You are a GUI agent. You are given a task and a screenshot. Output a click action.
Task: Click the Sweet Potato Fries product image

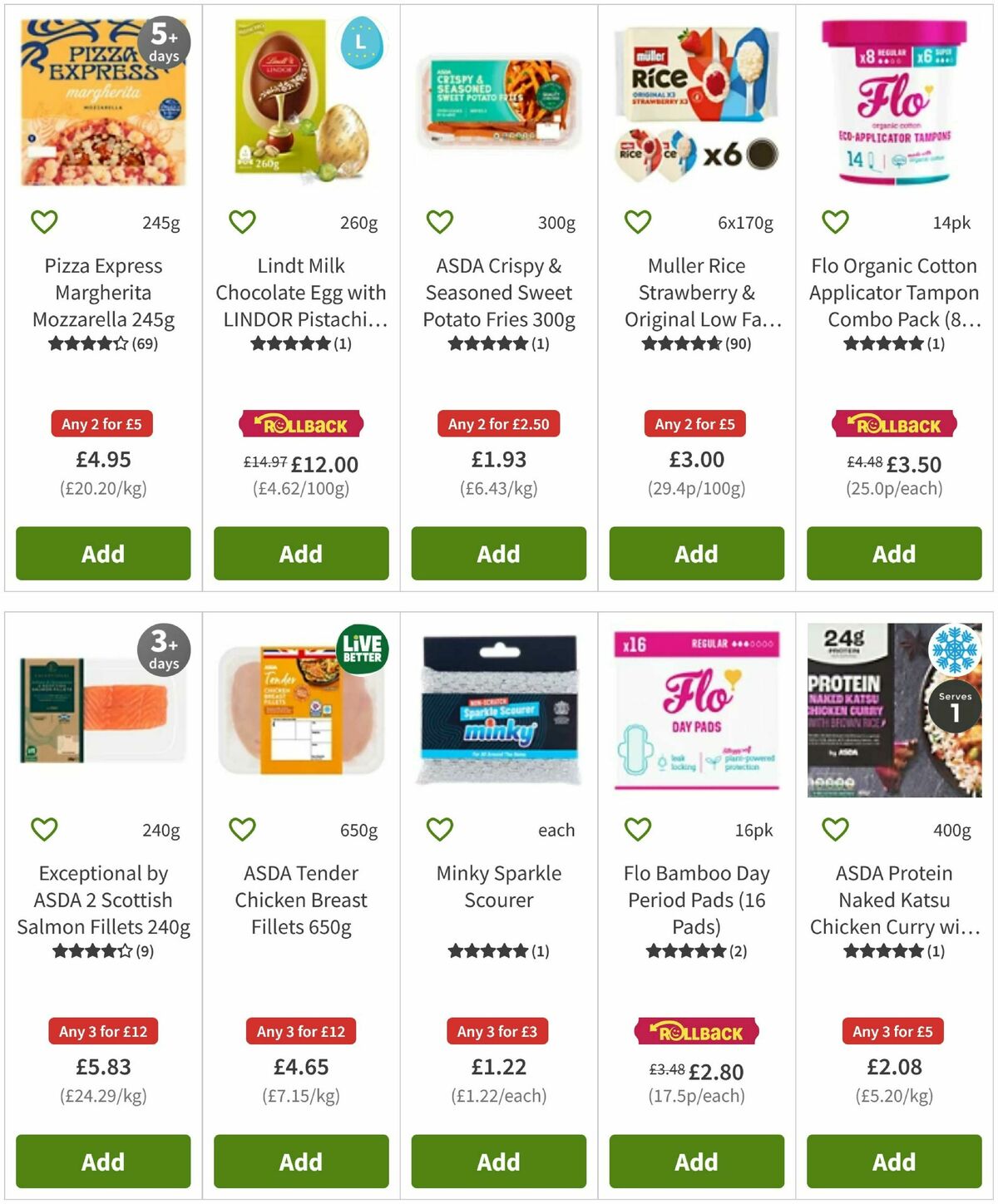click(x=498, y=97)
